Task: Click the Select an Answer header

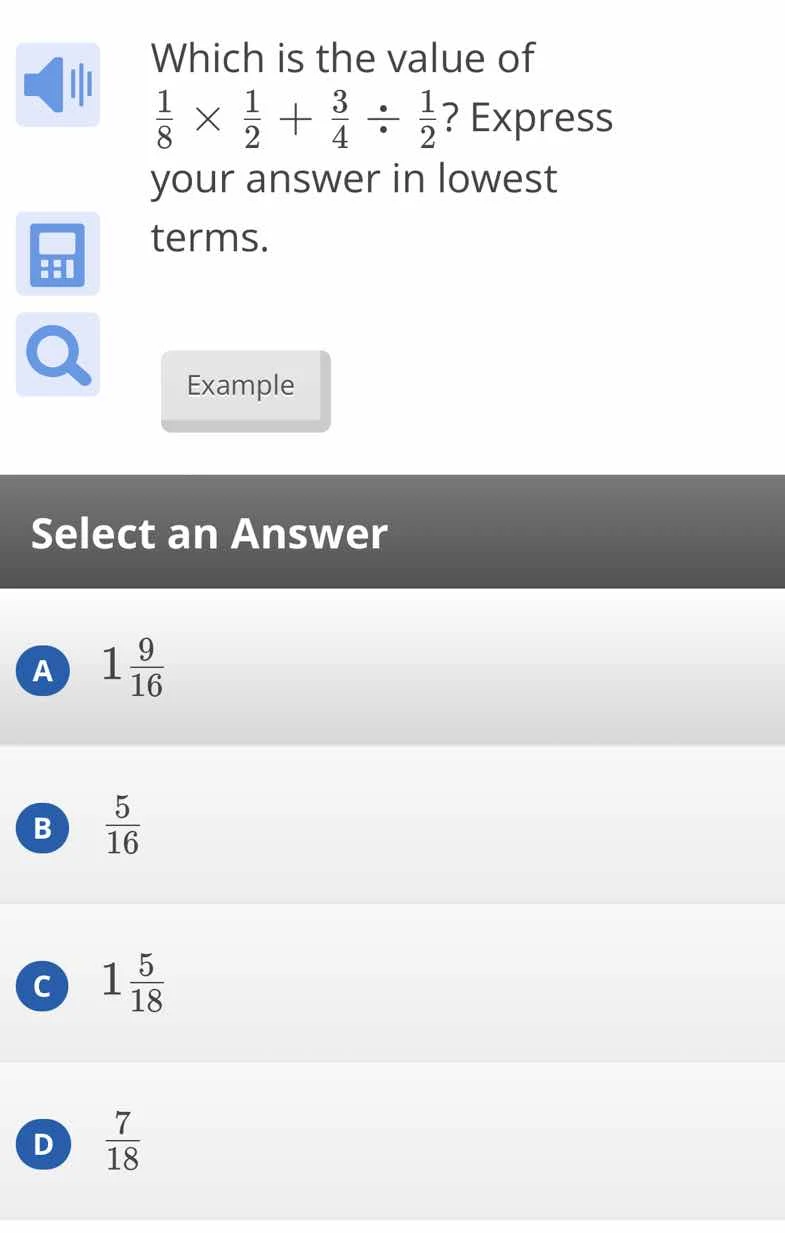Action: click(209, 533)
